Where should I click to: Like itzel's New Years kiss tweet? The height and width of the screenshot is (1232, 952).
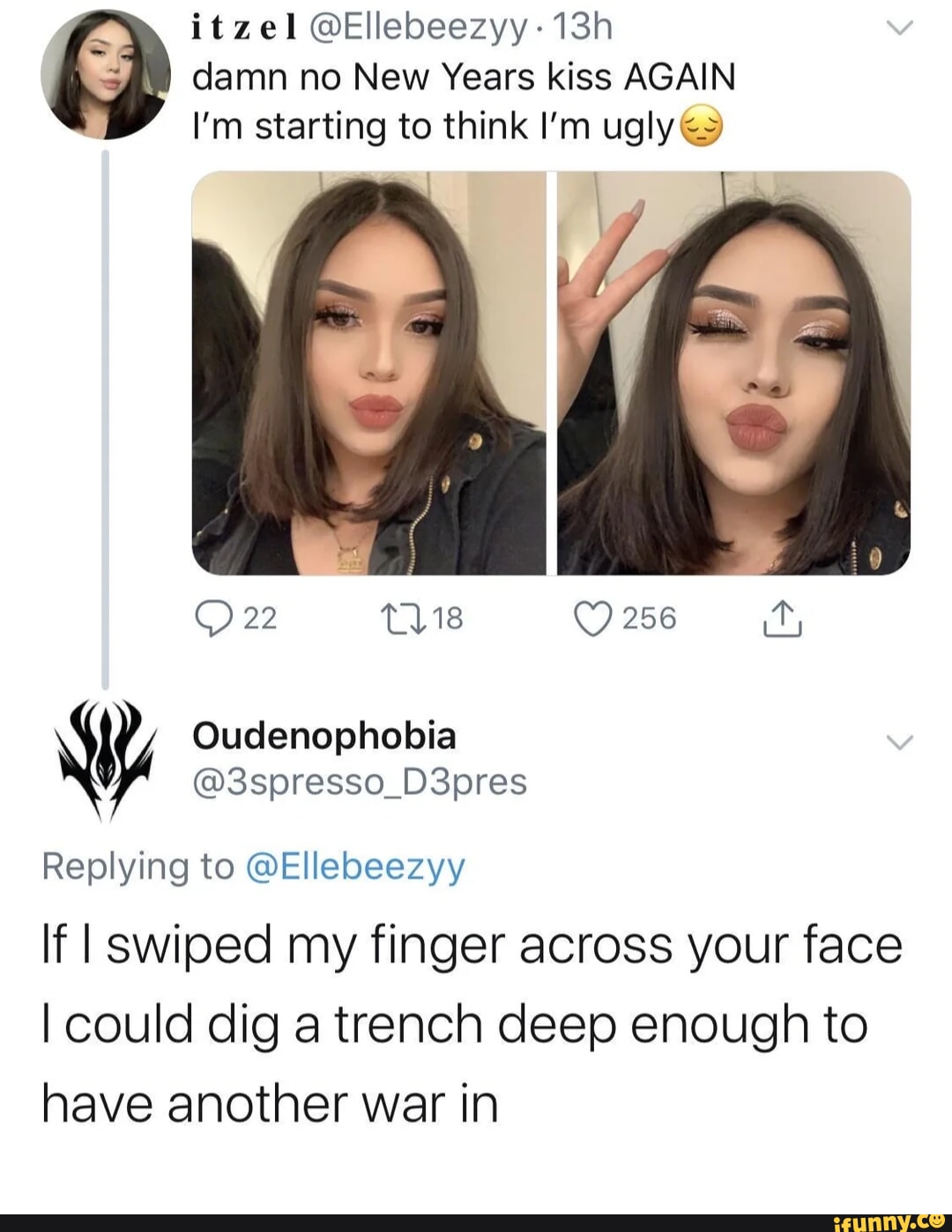[592, 620]
